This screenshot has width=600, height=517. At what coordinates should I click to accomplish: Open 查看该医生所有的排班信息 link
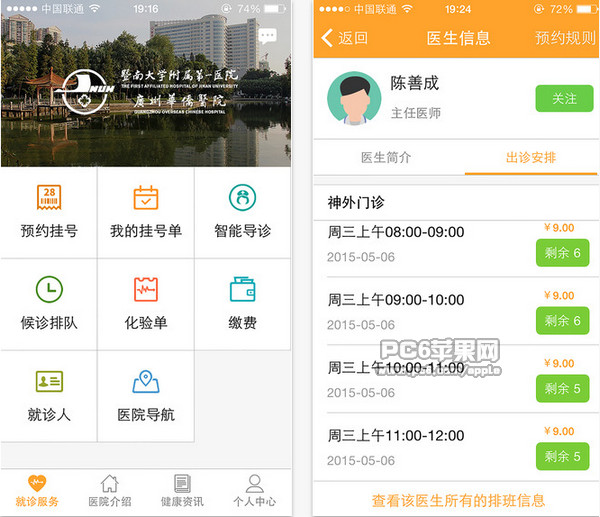coord(458,499)
